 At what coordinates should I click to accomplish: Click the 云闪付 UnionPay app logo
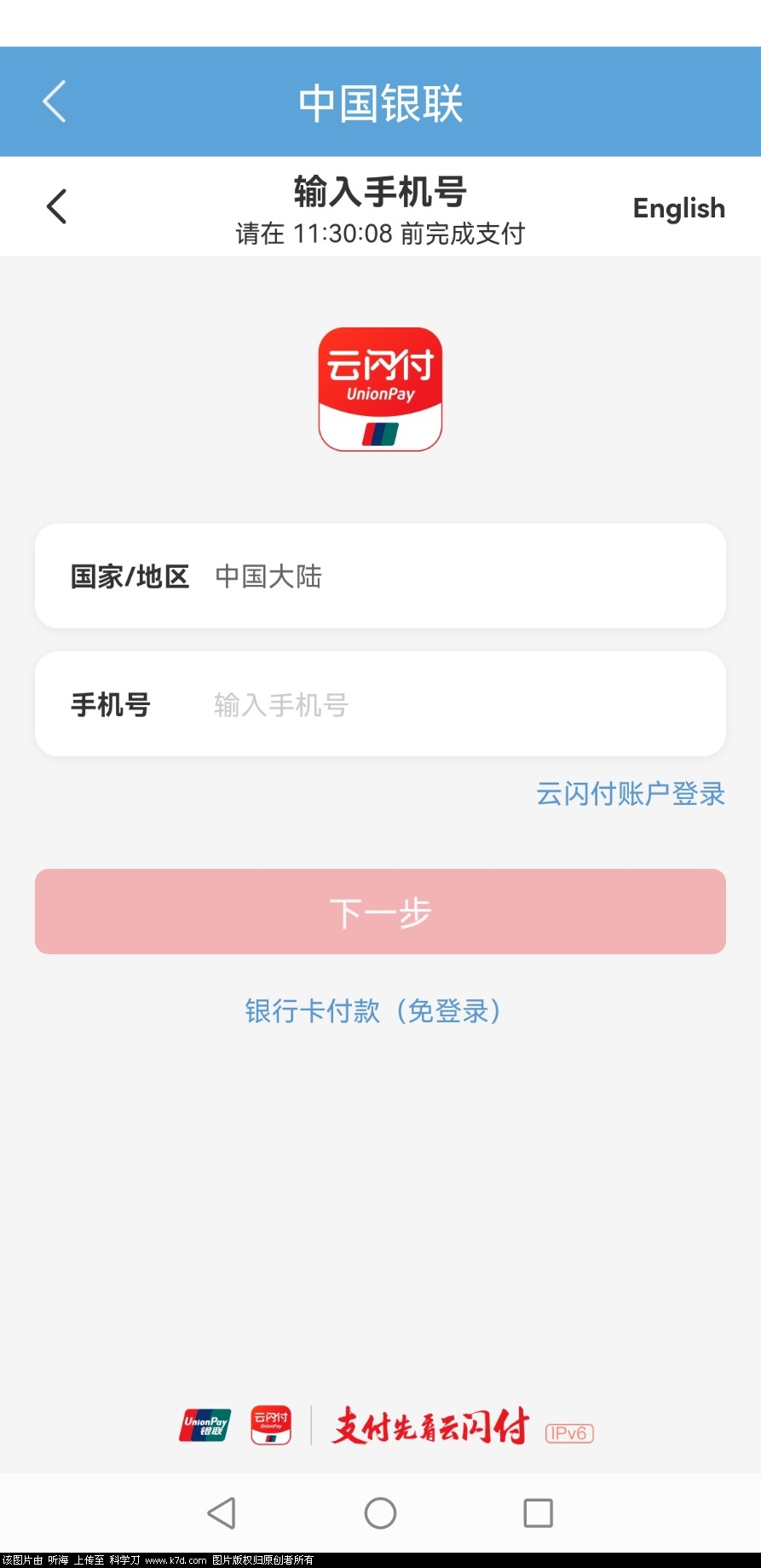pyautogui.click(x=380, y=390)
